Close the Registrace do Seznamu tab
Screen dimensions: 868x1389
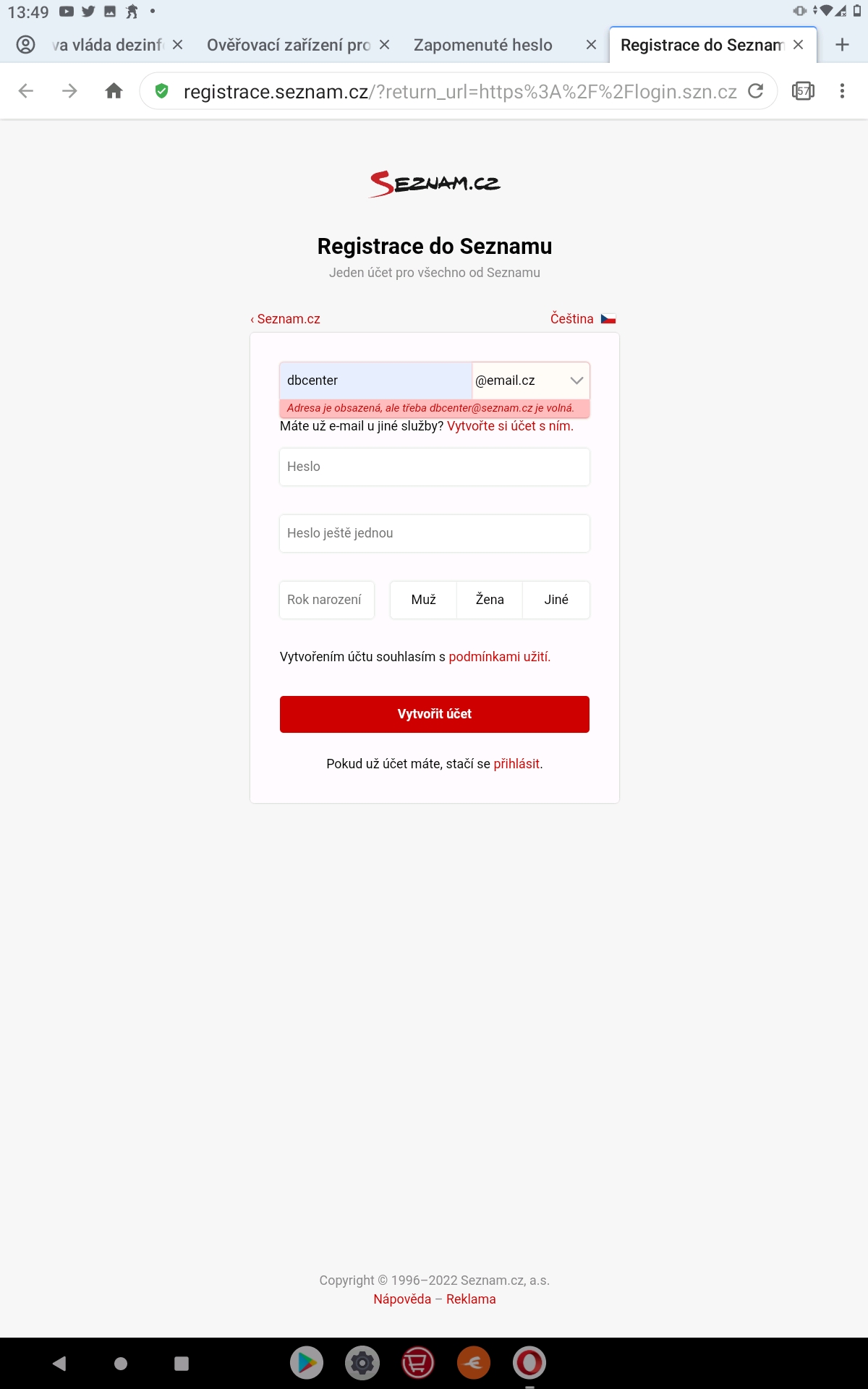click(799, 45)
